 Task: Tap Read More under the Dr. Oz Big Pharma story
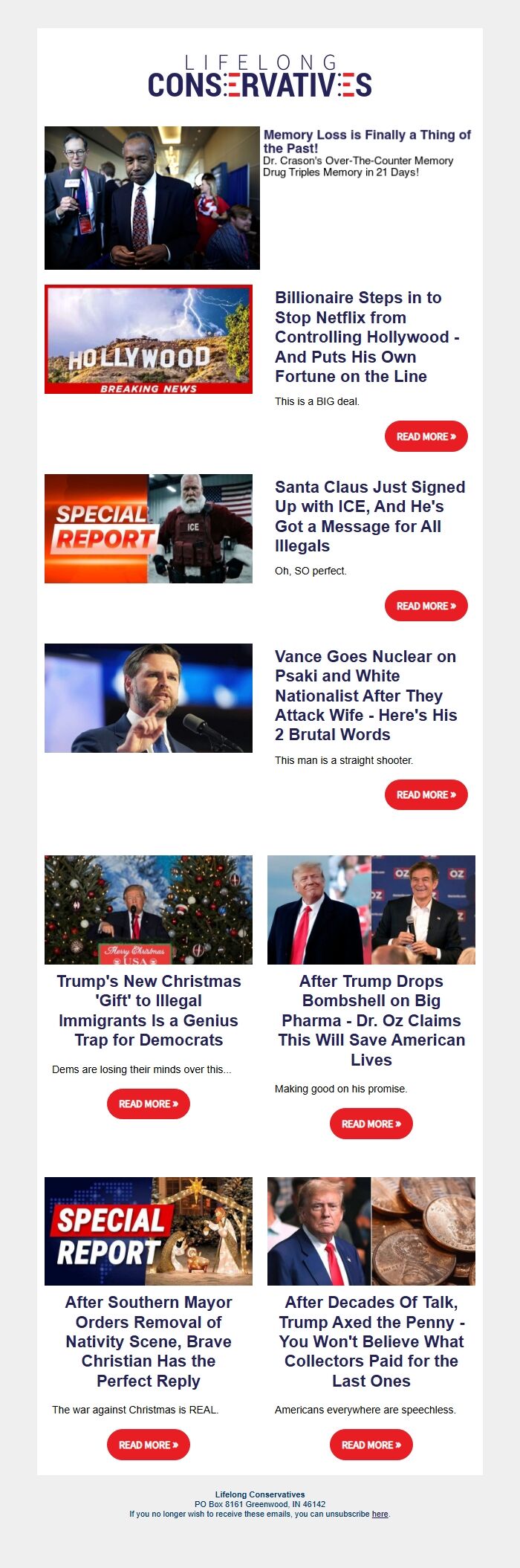[x=371, y=1124]
